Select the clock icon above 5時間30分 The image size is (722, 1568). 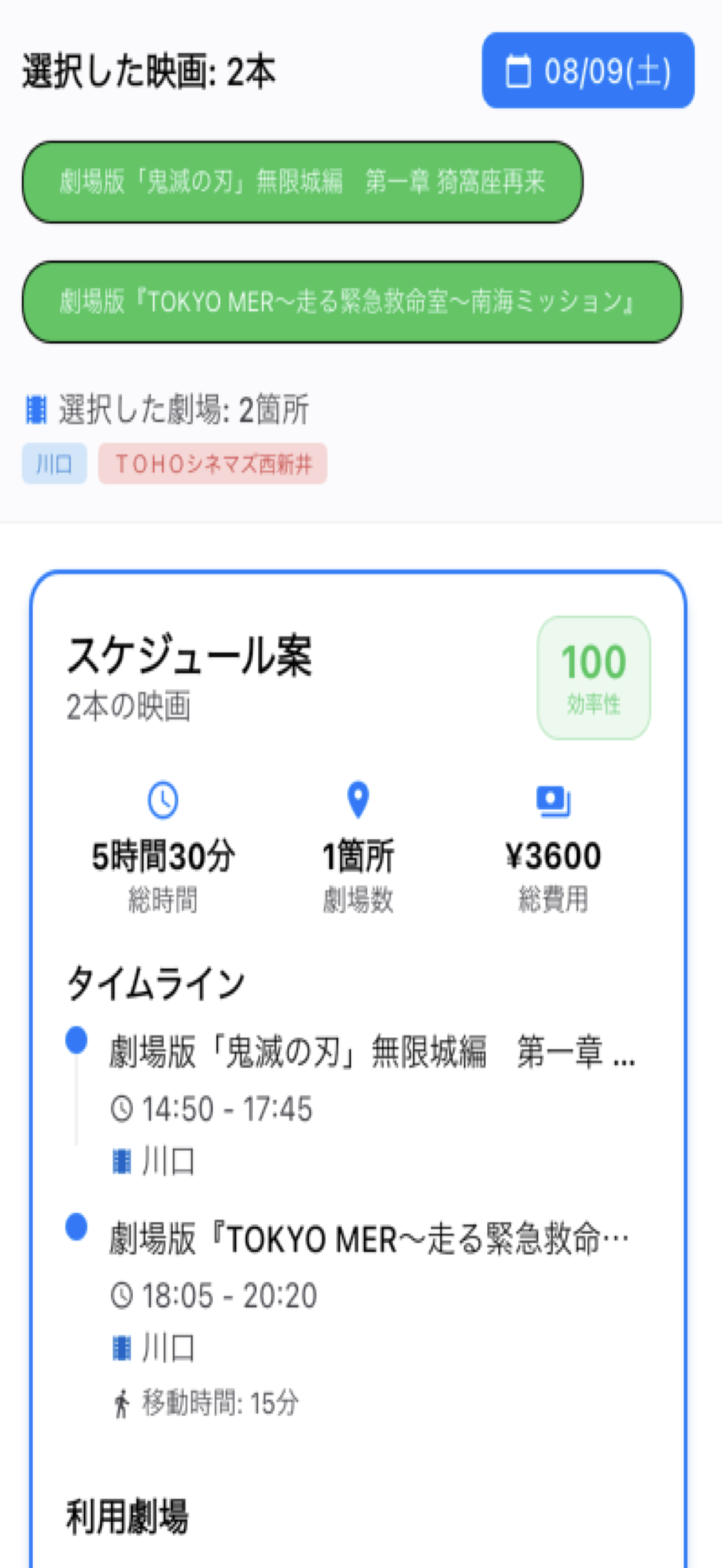click(x=162, y=802)
